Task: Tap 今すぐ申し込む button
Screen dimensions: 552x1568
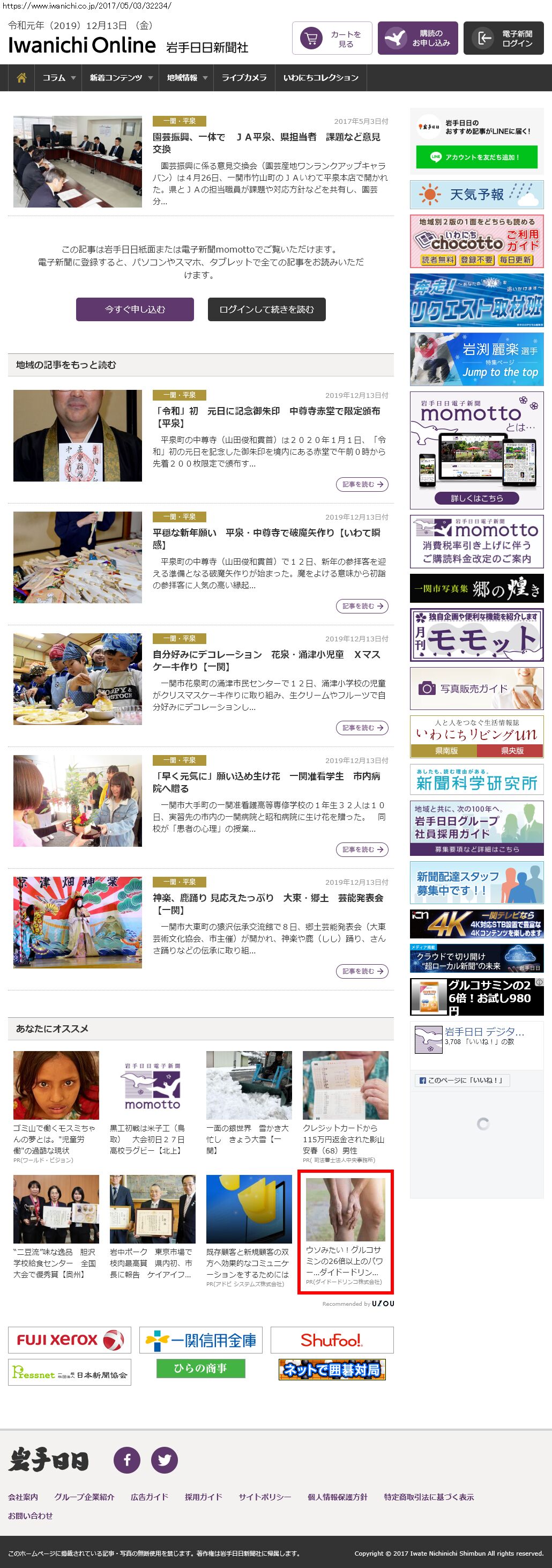Action: click(x=135, y=309)
